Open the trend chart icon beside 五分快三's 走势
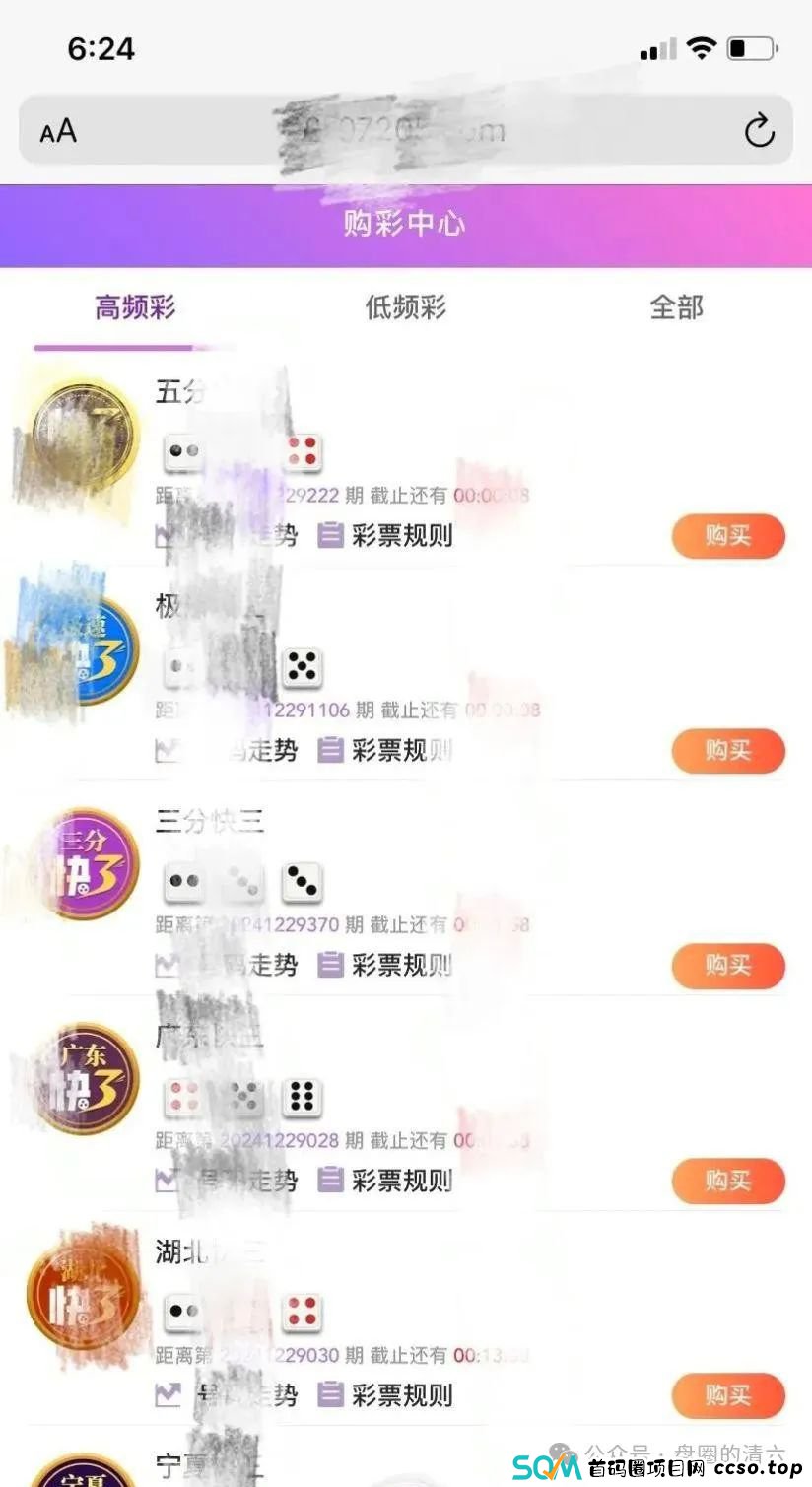 (166, 537)
